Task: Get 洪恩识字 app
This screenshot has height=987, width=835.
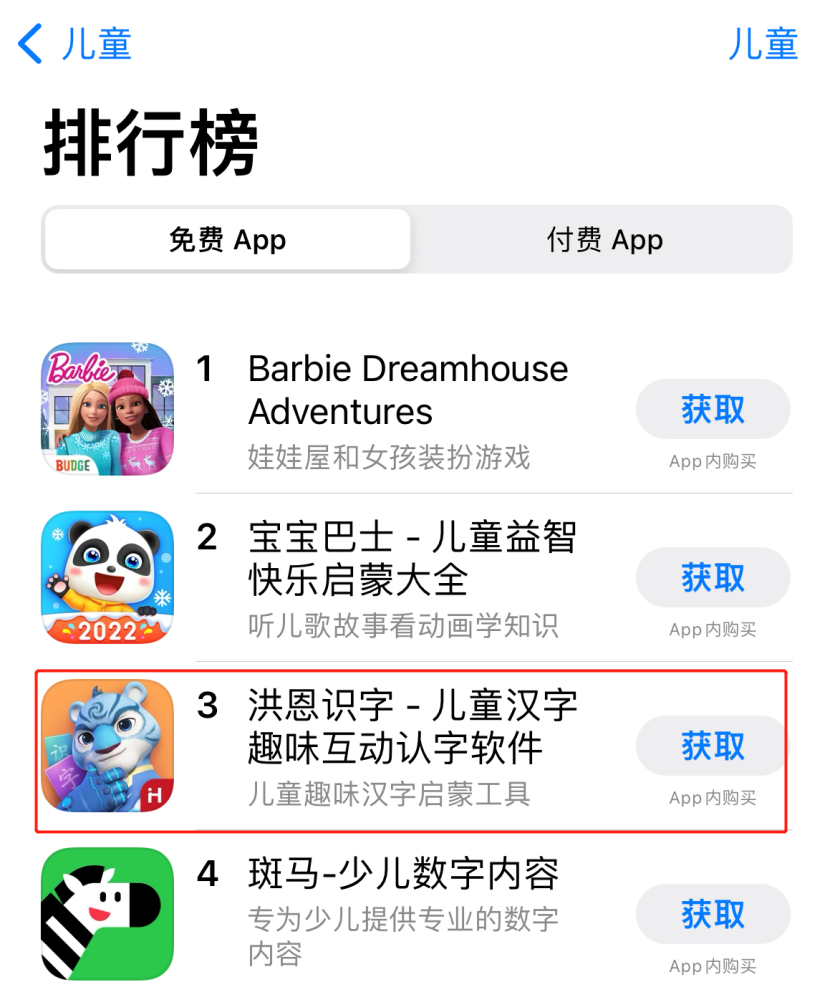Action: (x=713, y=745)
